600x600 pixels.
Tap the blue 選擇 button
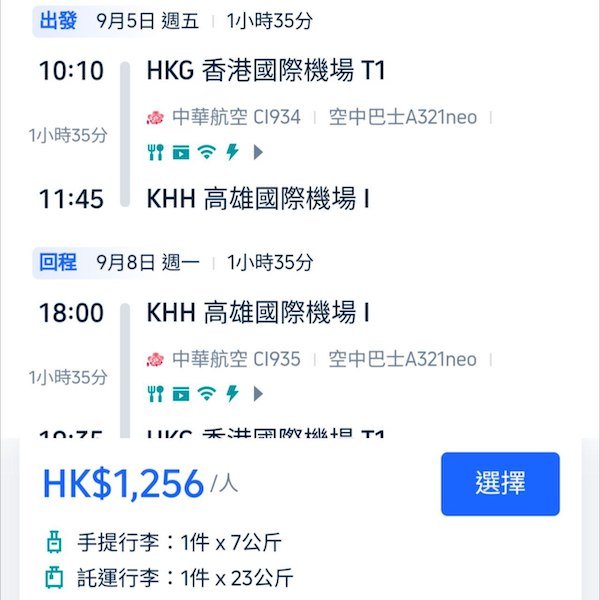click(x=500, y=484)
